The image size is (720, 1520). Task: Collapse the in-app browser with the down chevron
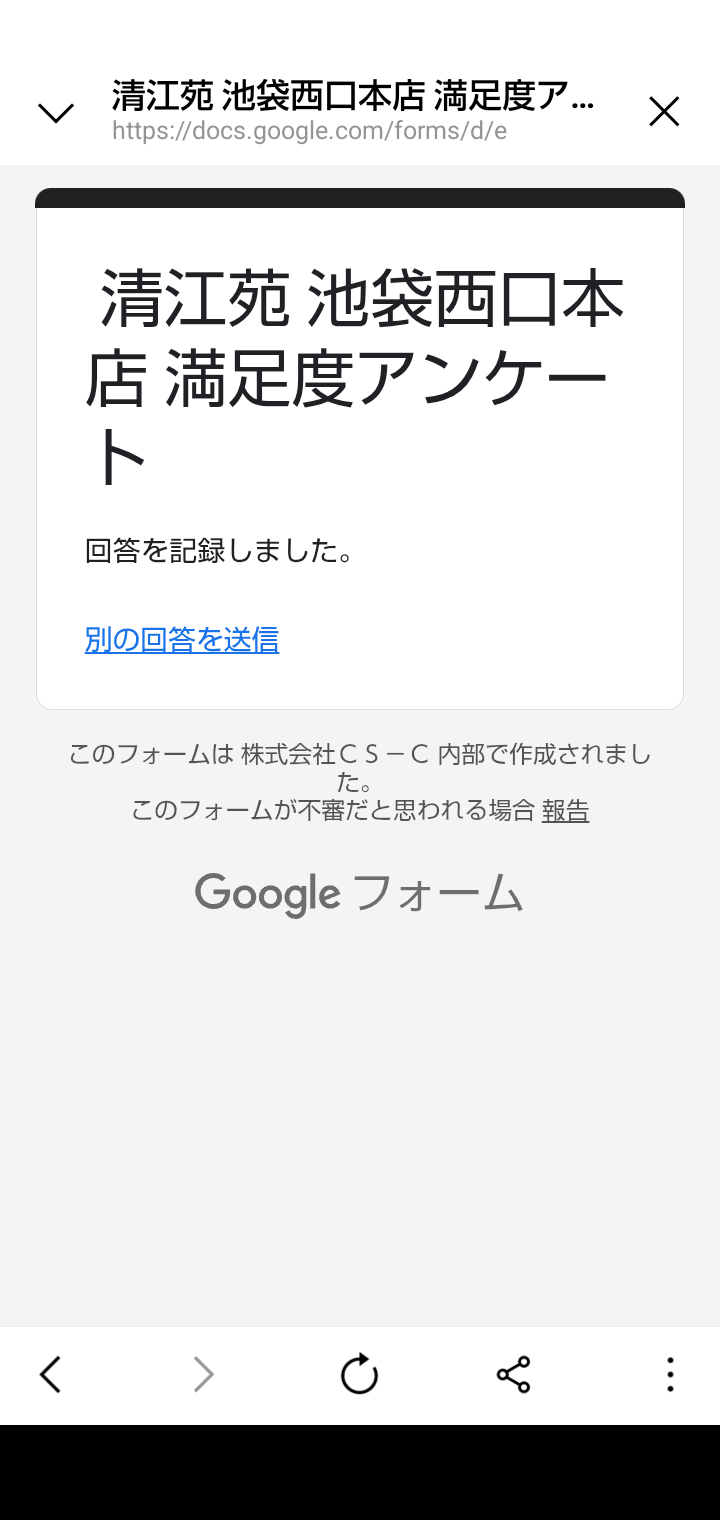point(56,113)
